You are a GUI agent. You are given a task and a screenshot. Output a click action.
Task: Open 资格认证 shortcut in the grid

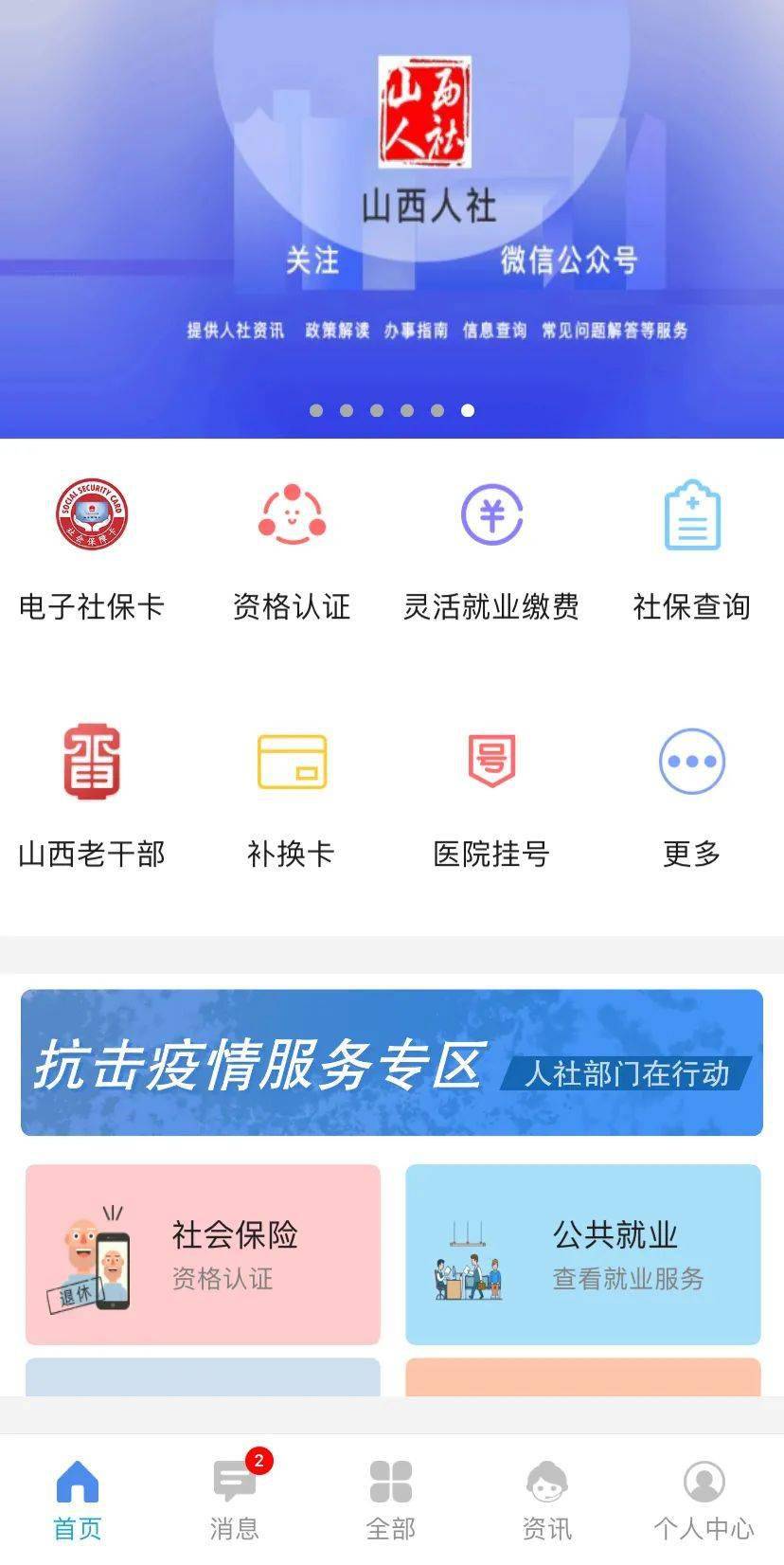click(x=292, y=545)
